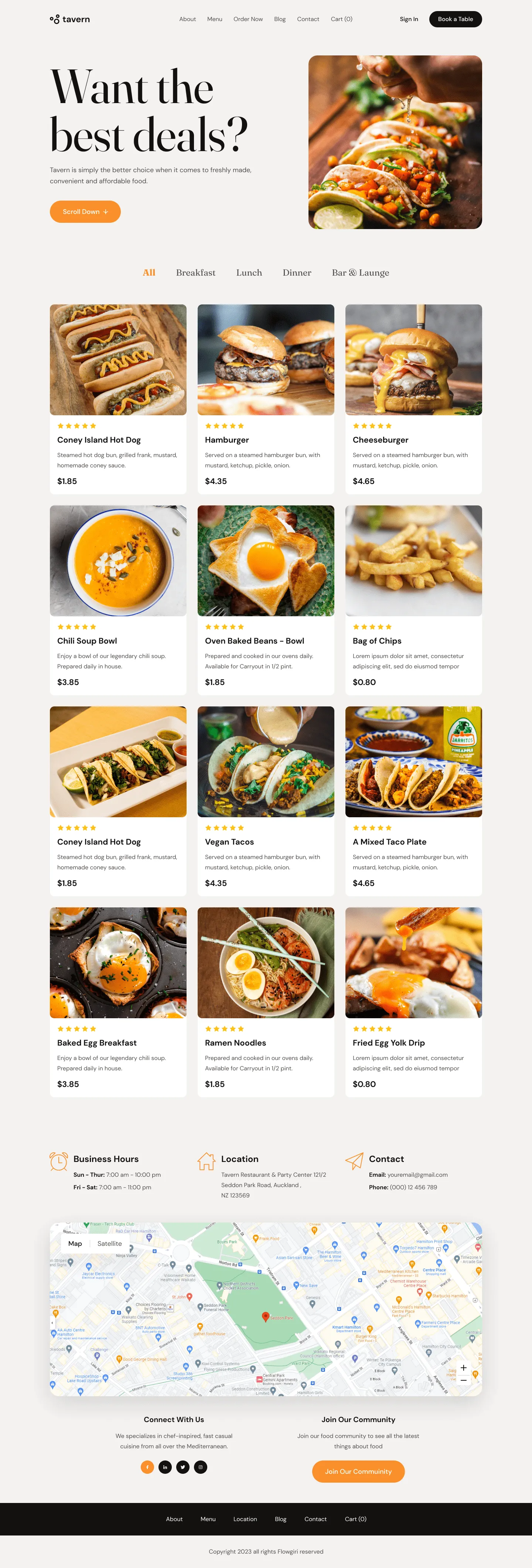Click the Twitter social icon
Image resolution: width=532 pixels, height=1568 pixels.
(183, 1467)
